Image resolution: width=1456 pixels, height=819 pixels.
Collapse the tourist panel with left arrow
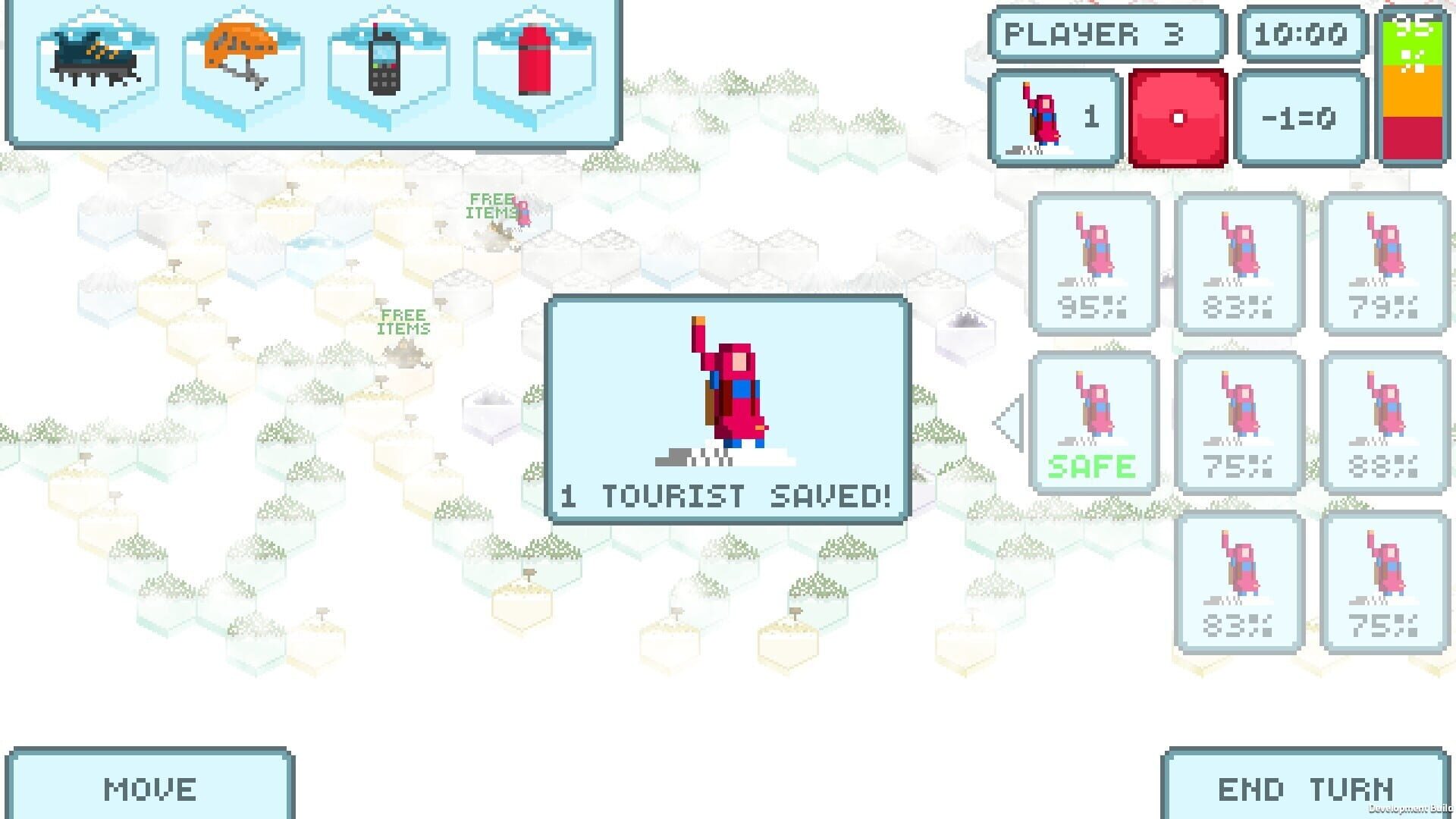[1009, 422]
